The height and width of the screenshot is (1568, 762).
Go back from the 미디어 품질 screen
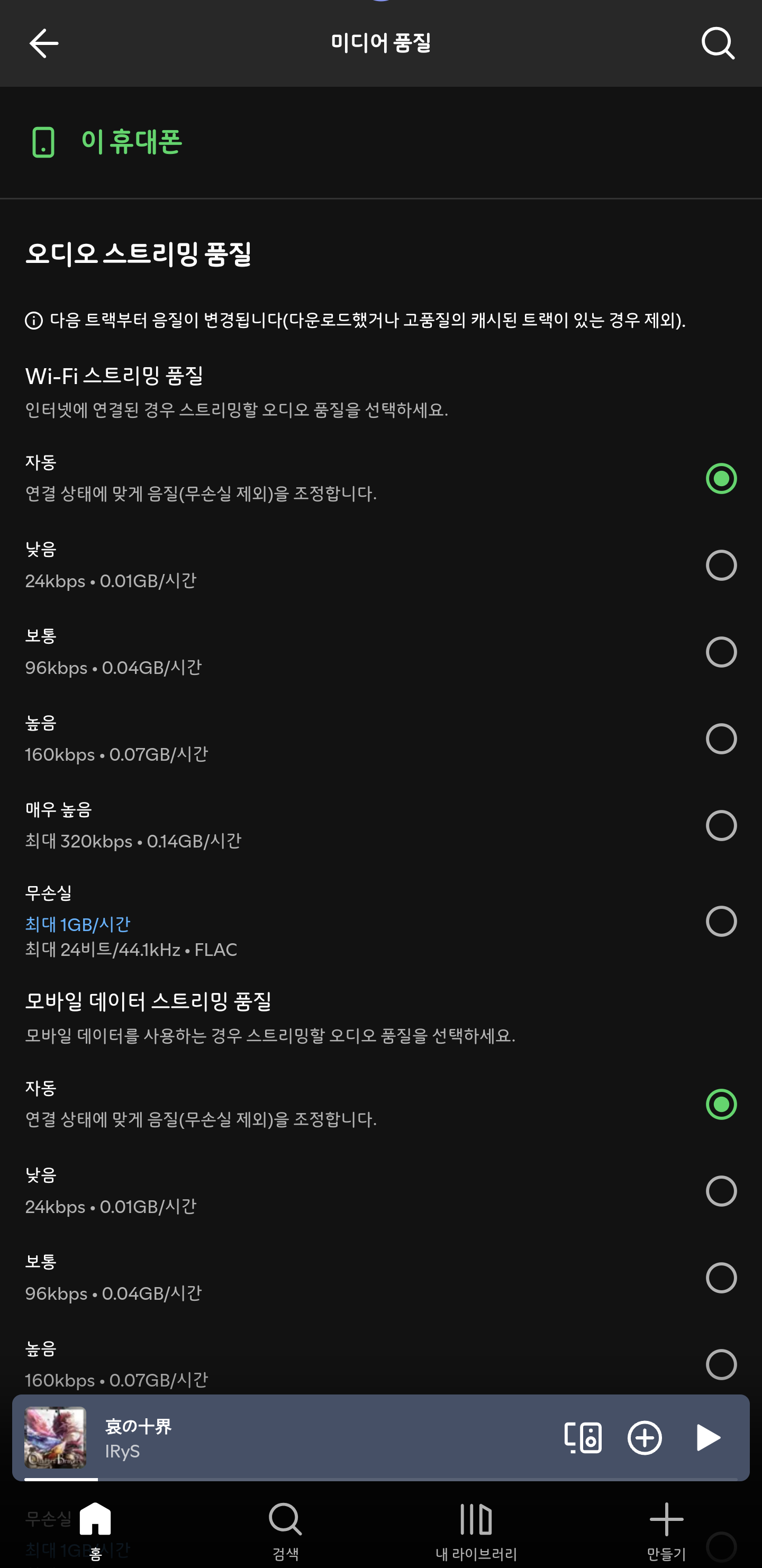44,43
